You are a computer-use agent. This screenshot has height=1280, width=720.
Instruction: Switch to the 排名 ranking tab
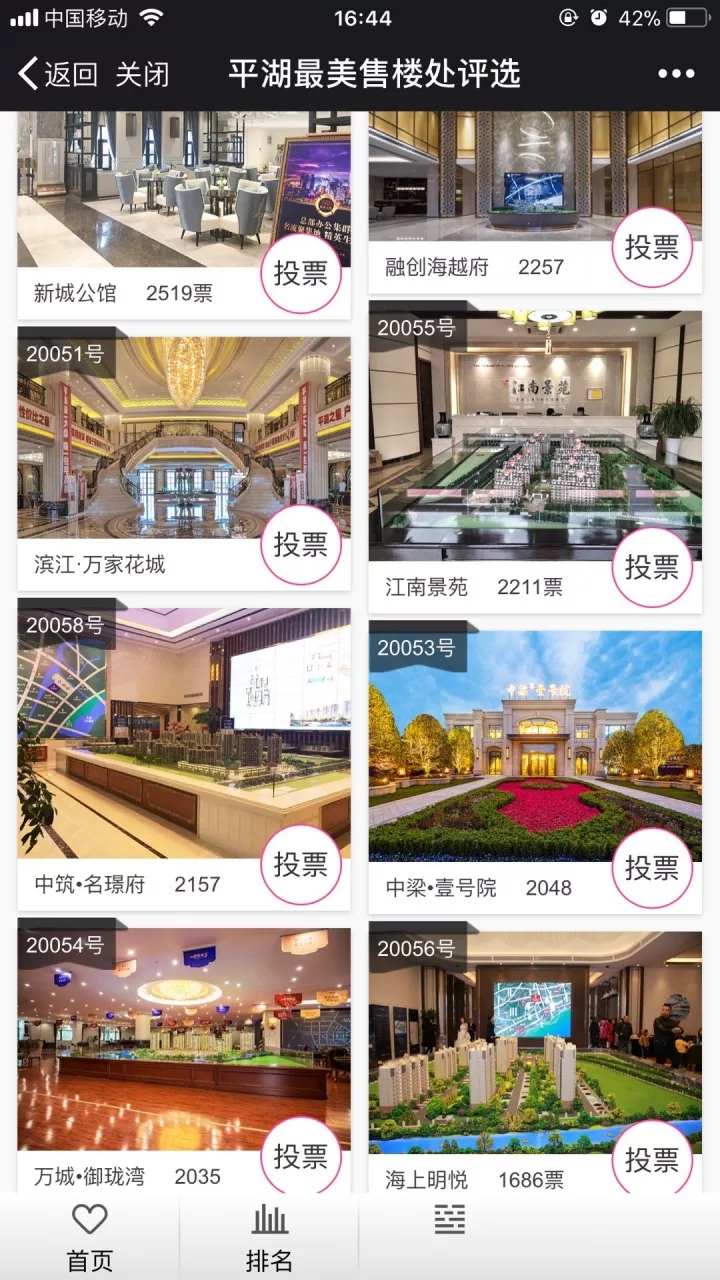click(269, 1237)
